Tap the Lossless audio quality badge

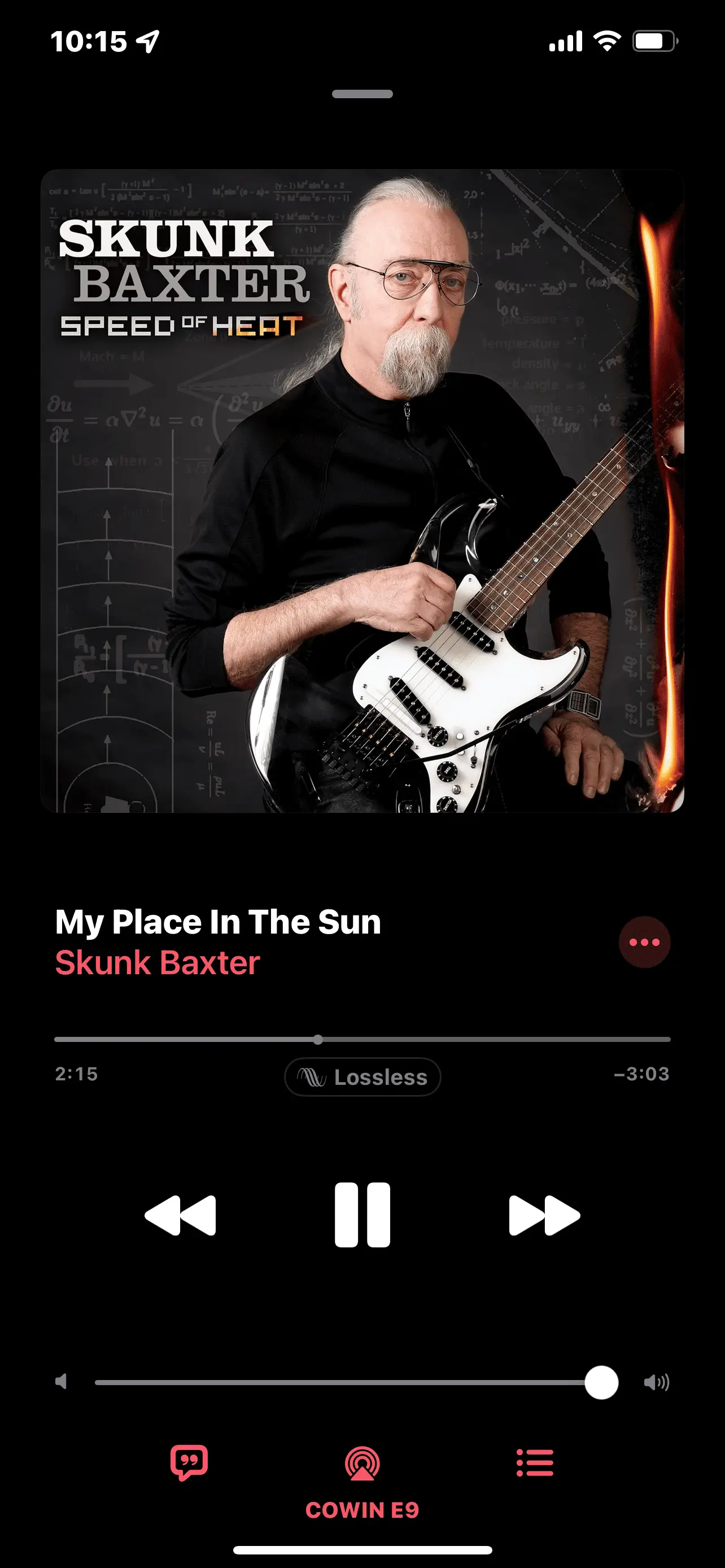click(362, 1077)
